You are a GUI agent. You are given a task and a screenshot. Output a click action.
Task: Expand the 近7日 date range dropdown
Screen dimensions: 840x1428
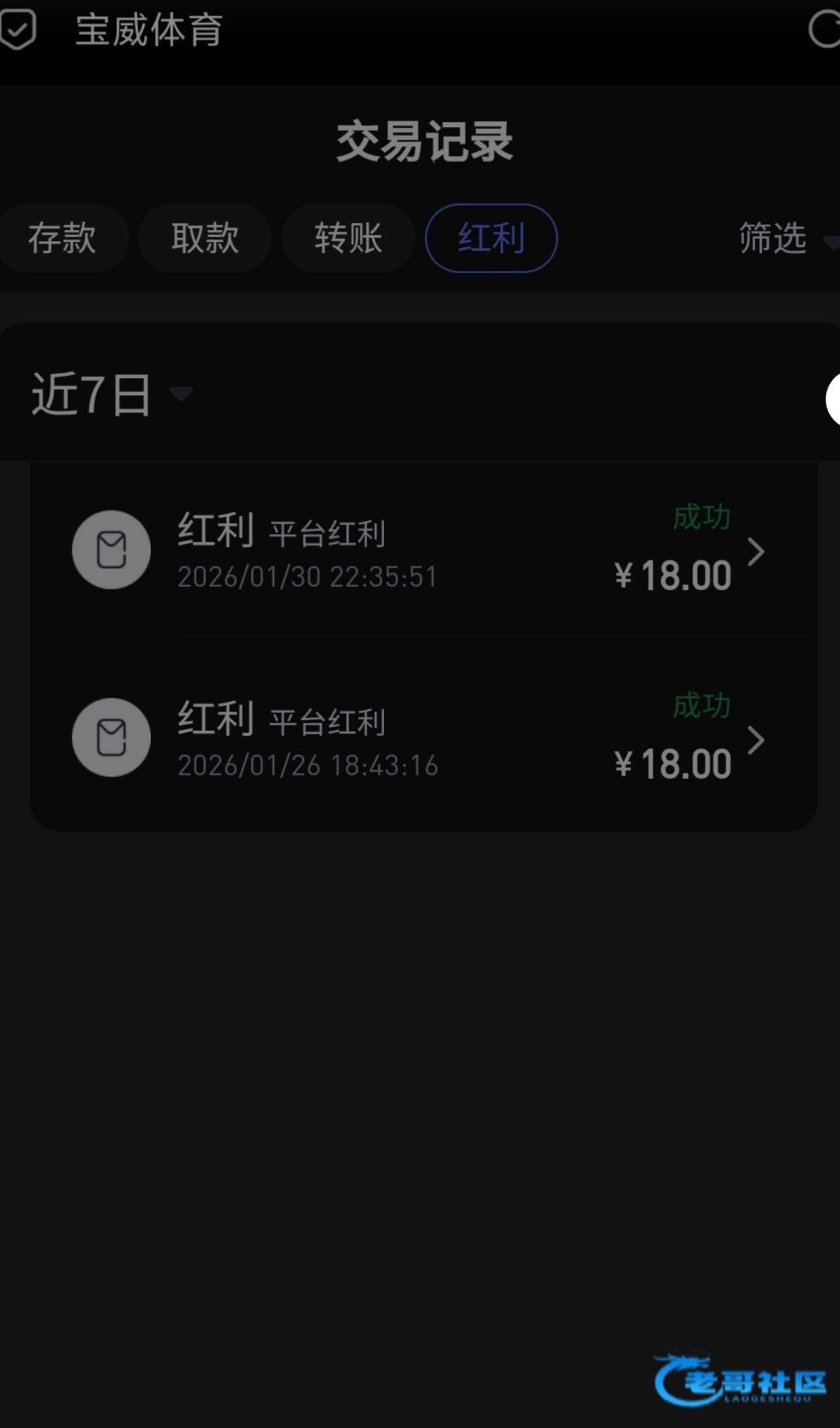point(111,394)
